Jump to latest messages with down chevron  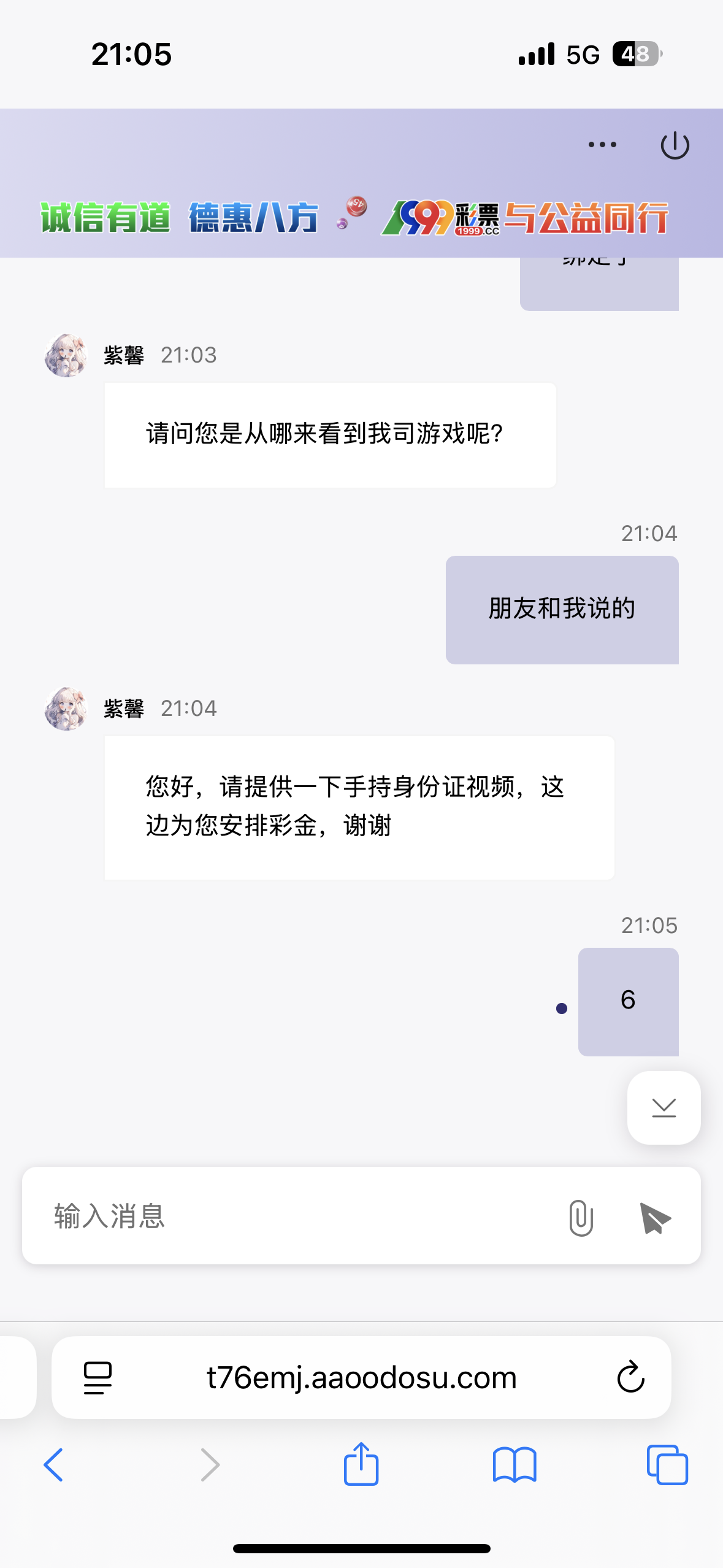pyautogui.click(x=663, y=1109)
